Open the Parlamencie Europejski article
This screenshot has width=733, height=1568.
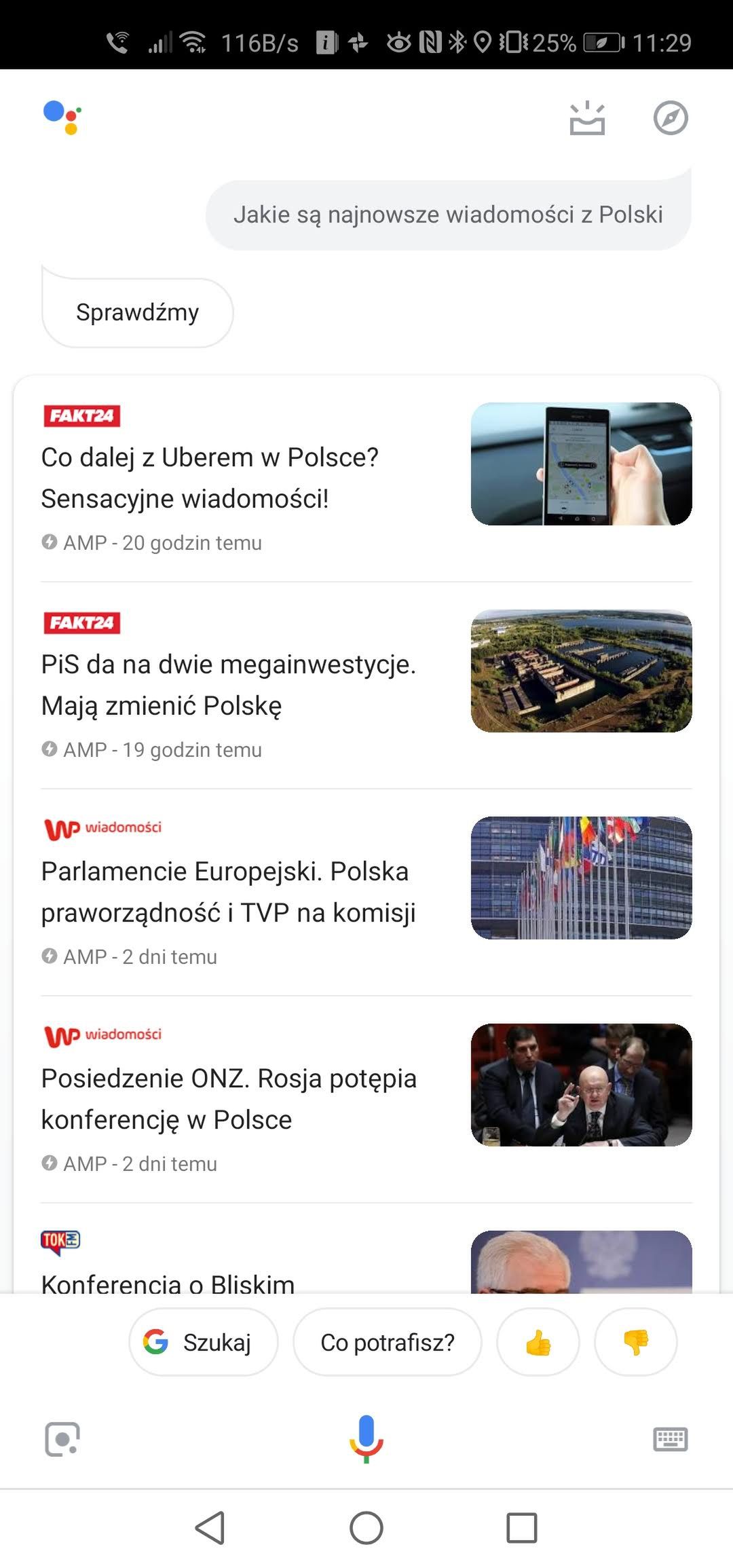[x=366, y=893]
